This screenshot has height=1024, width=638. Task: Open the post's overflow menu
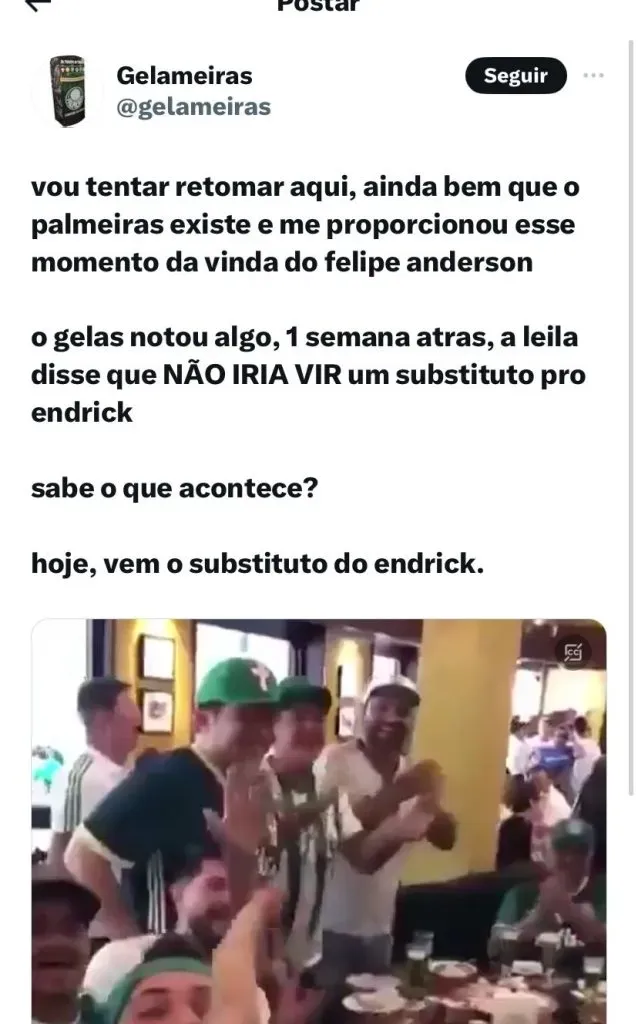[593, 76]
